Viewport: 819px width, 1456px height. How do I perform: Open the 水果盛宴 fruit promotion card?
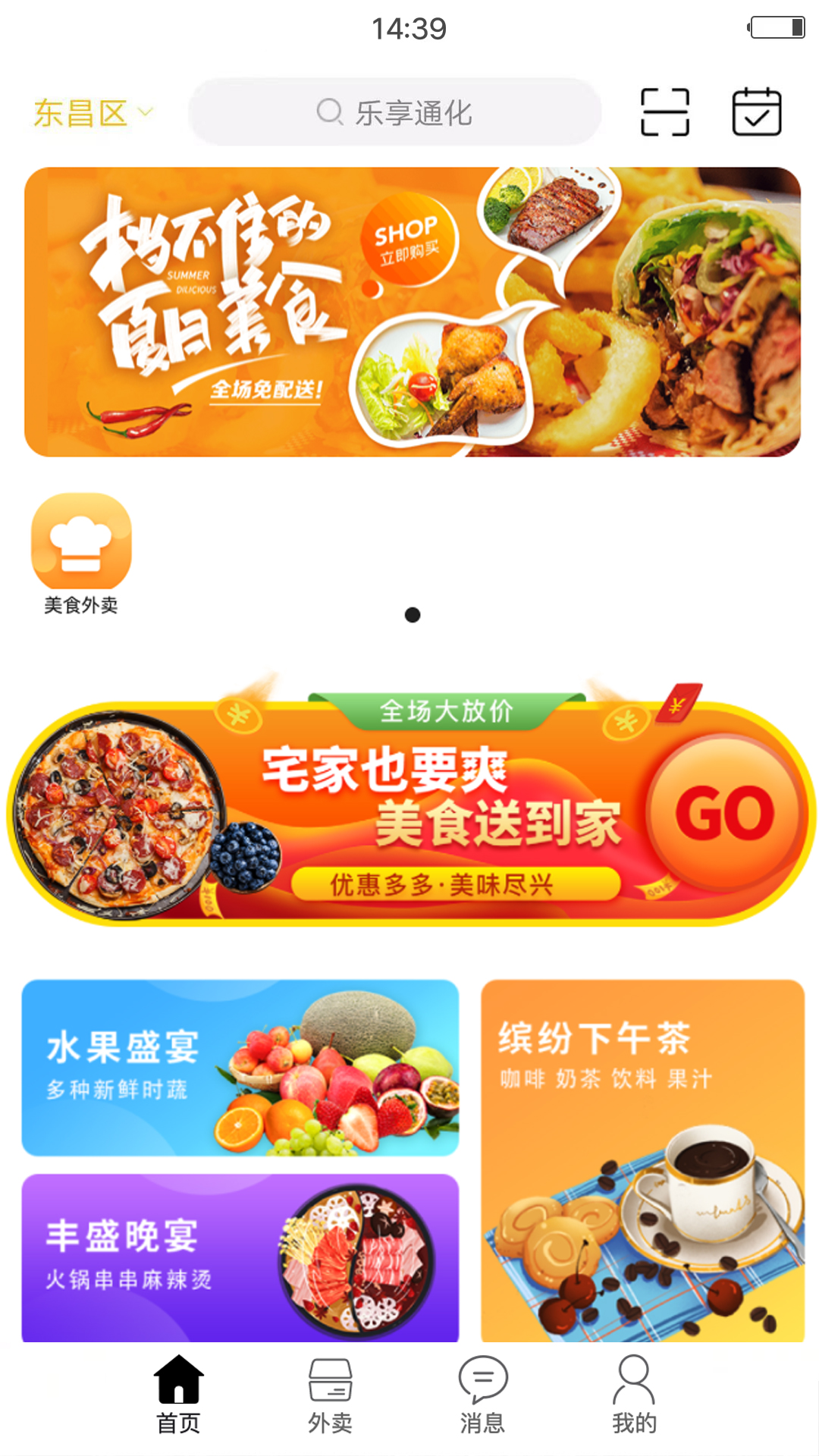(x=241, y=1068)
